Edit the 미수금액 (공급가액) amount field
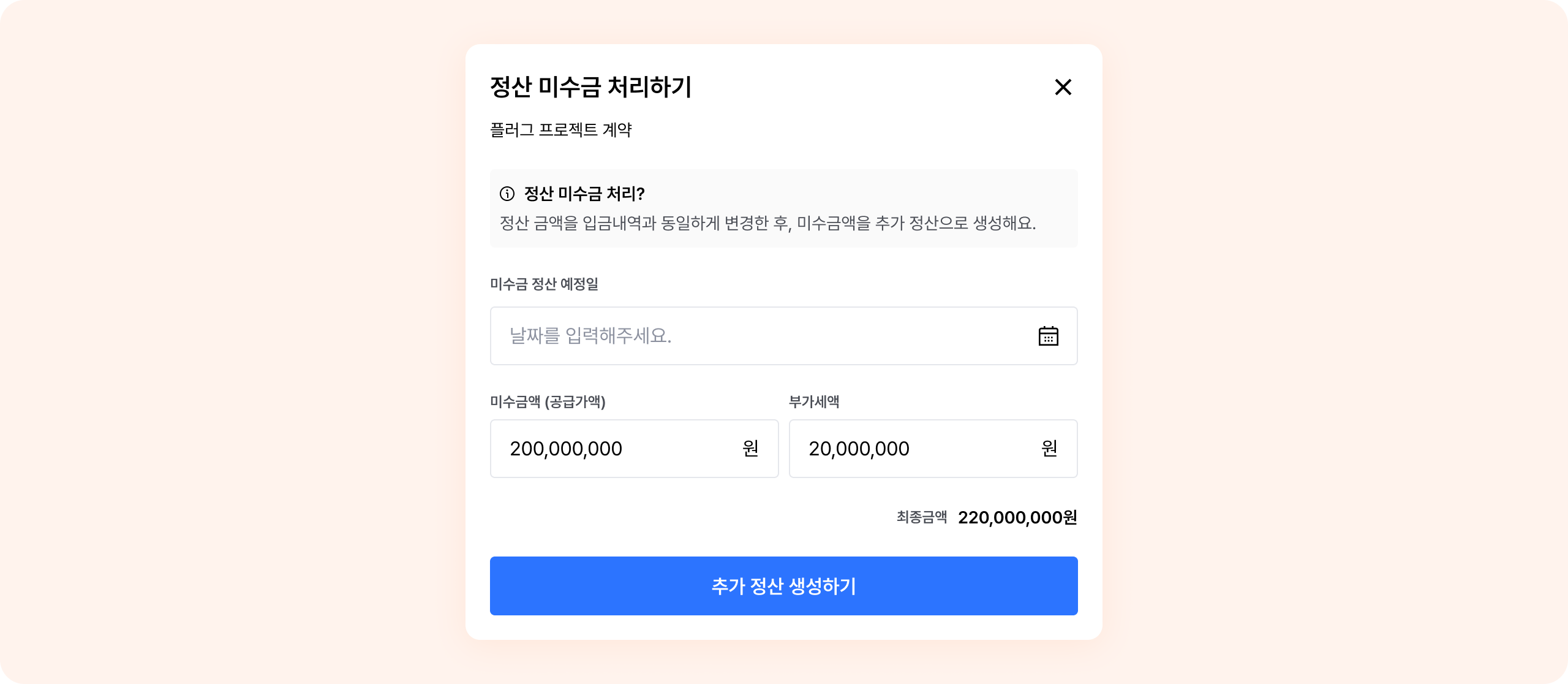1568x684 pixels. [x=619, y=449]
